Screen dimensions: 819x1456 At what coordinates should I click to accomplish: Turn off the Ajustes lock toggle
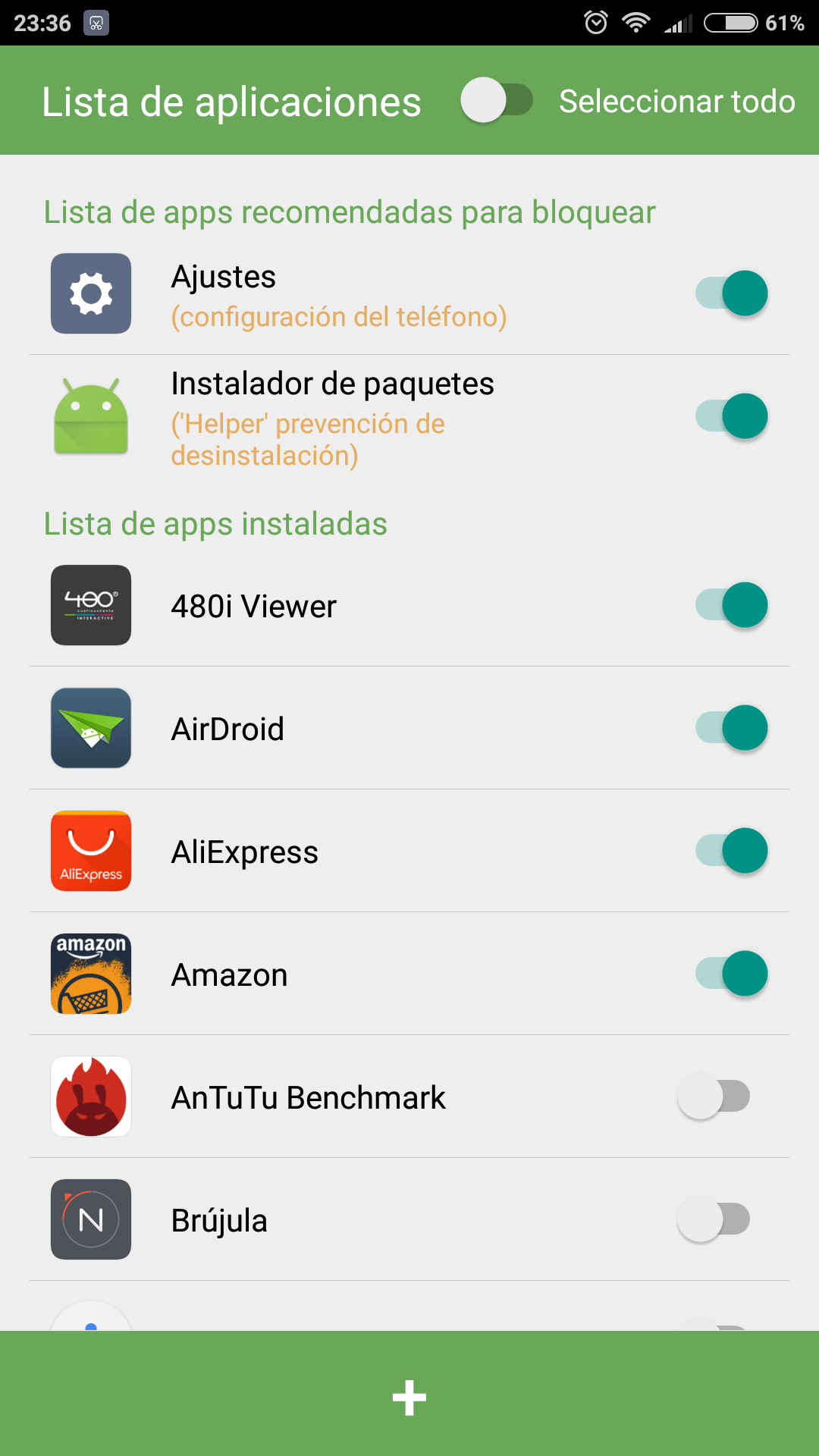(x=732, y=293)
